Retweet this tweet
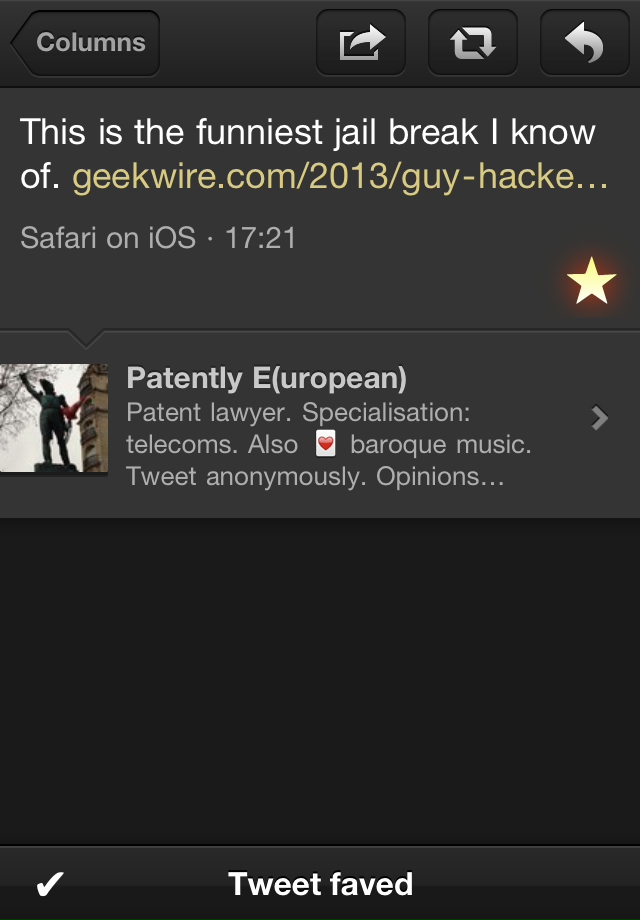Screen dimensions: 640x920 (x=472, y=43)
